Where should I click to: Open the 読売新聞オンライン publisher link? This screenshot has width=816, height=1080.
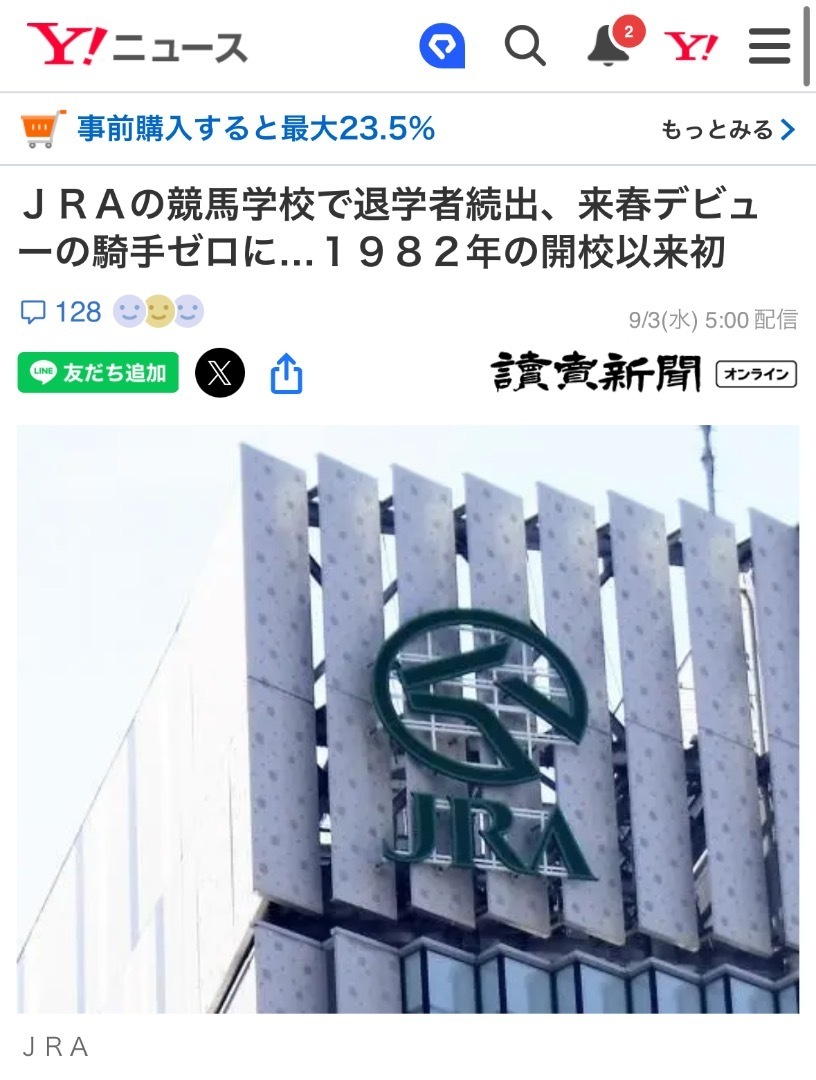[644, 373]
